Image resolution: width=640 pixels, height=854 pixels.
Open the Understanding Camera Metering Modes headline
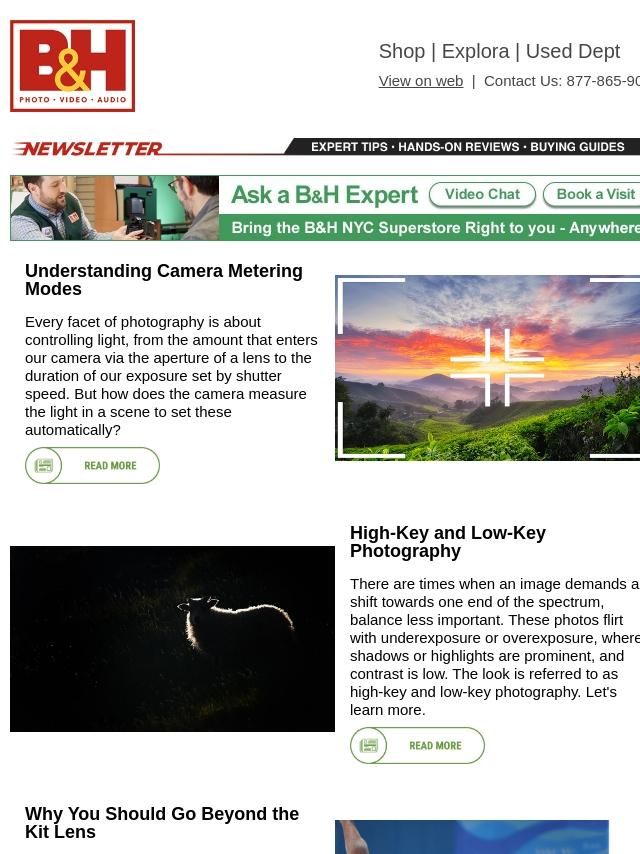point(163,280)
